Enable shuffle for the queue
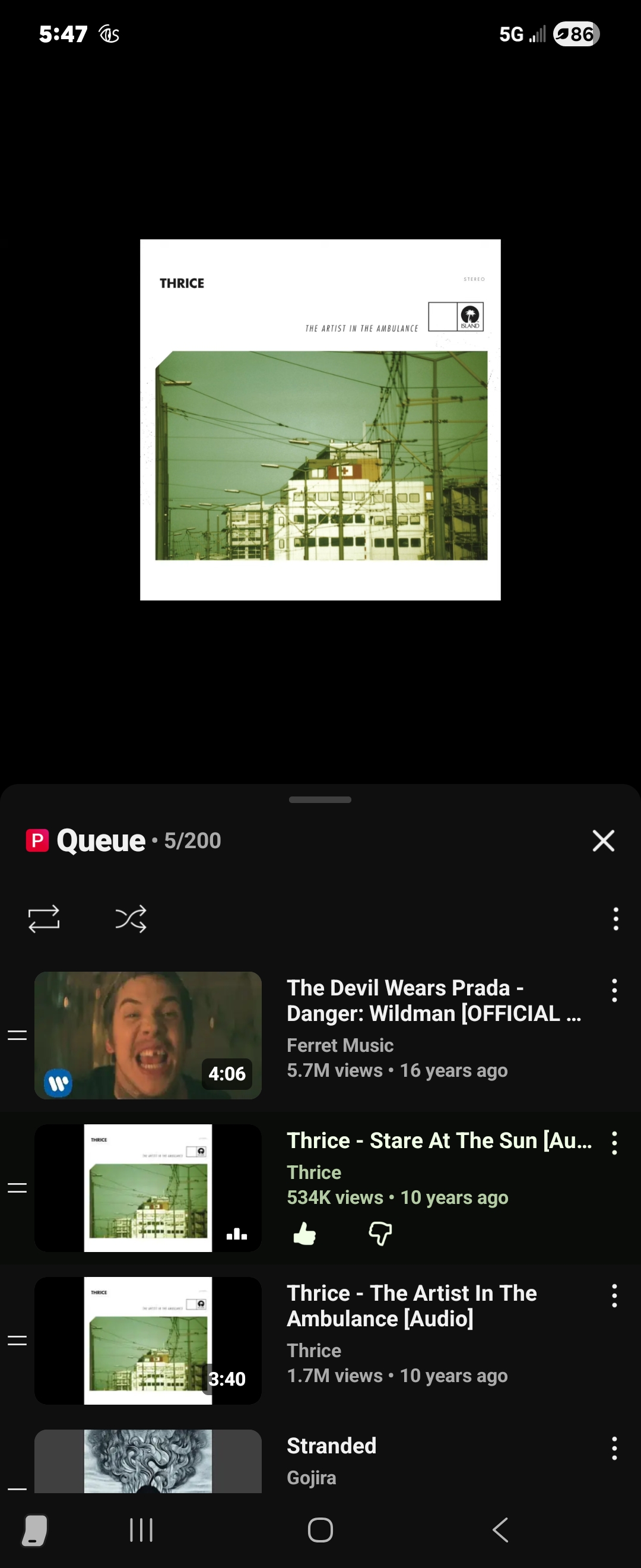Image resolution: width=641 pixels, height=1568 pixels. click(x=131, y=918)
